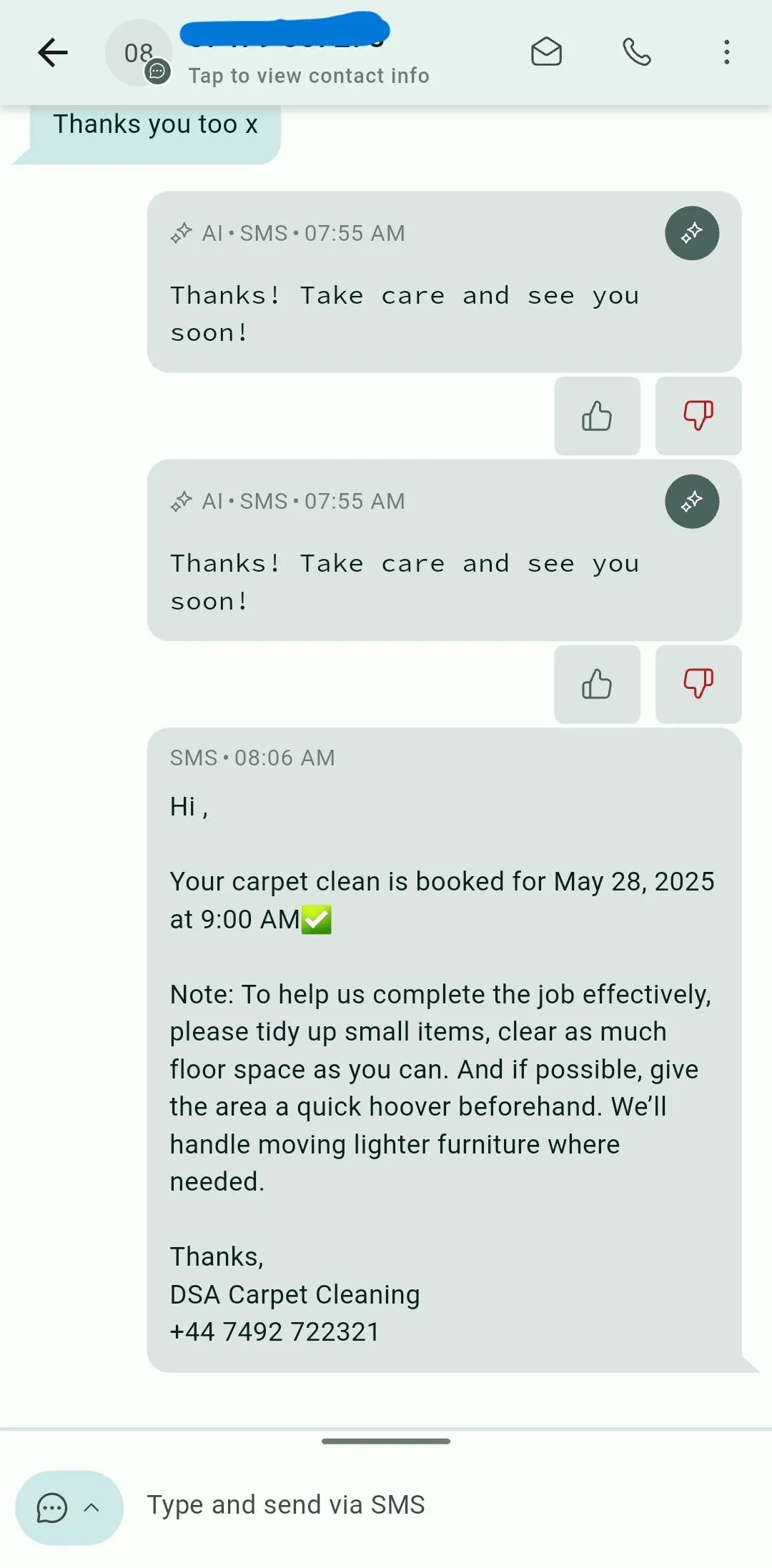Tap the sparkle button on the first AI message

pyautogui.click(x=692, y=233)
